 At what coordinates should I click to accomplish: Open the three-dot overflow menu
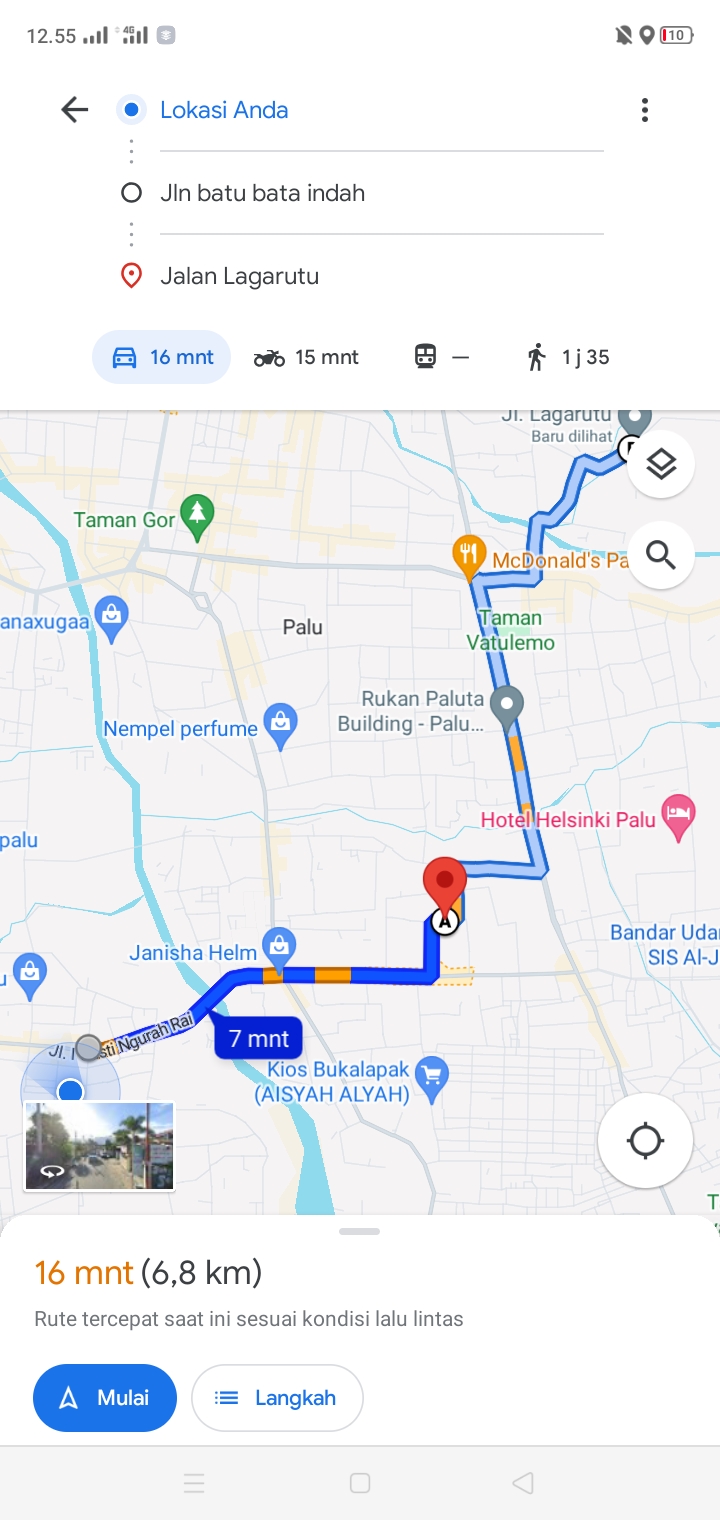point(645,110)
